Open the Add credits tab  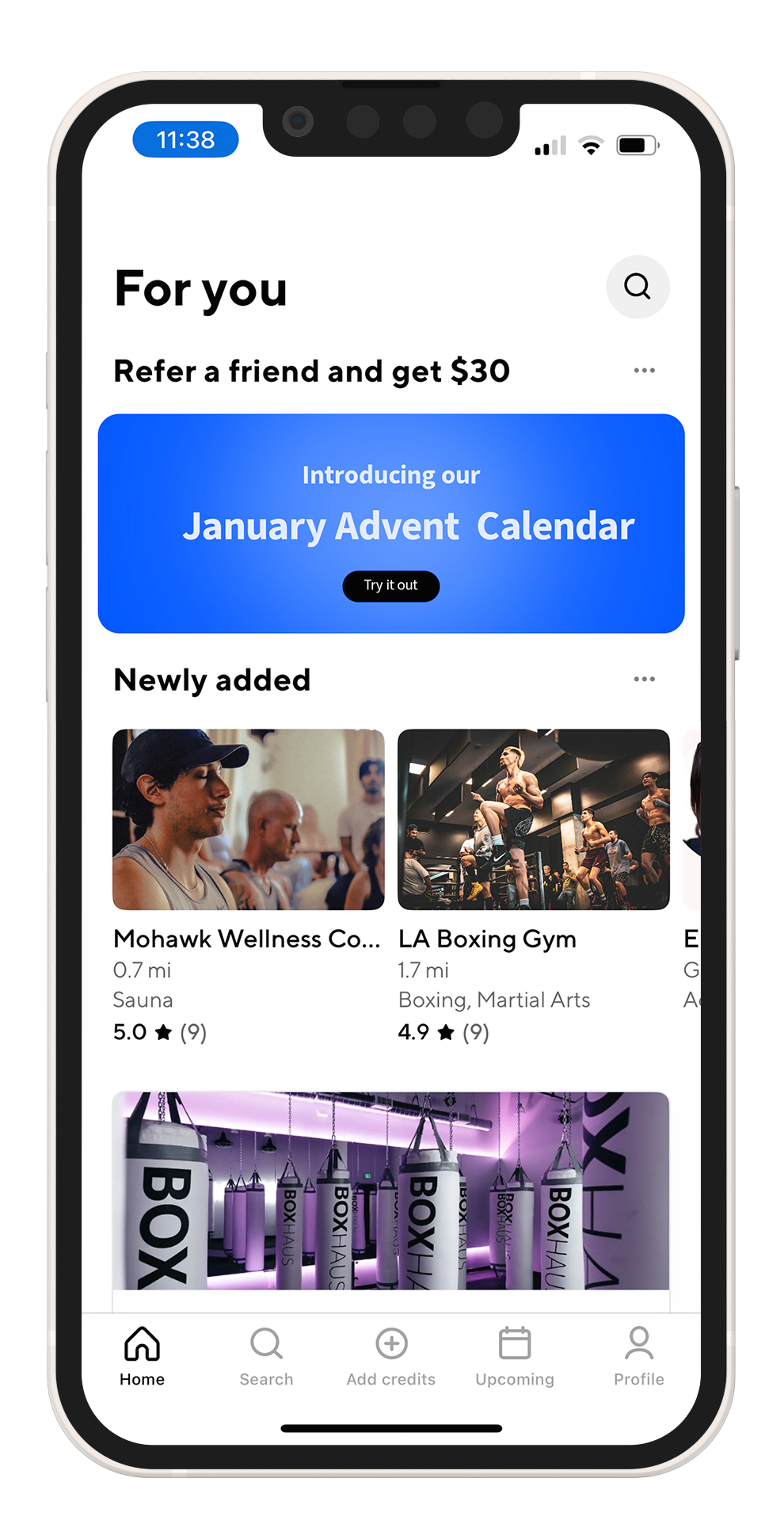pos(391,1356)
